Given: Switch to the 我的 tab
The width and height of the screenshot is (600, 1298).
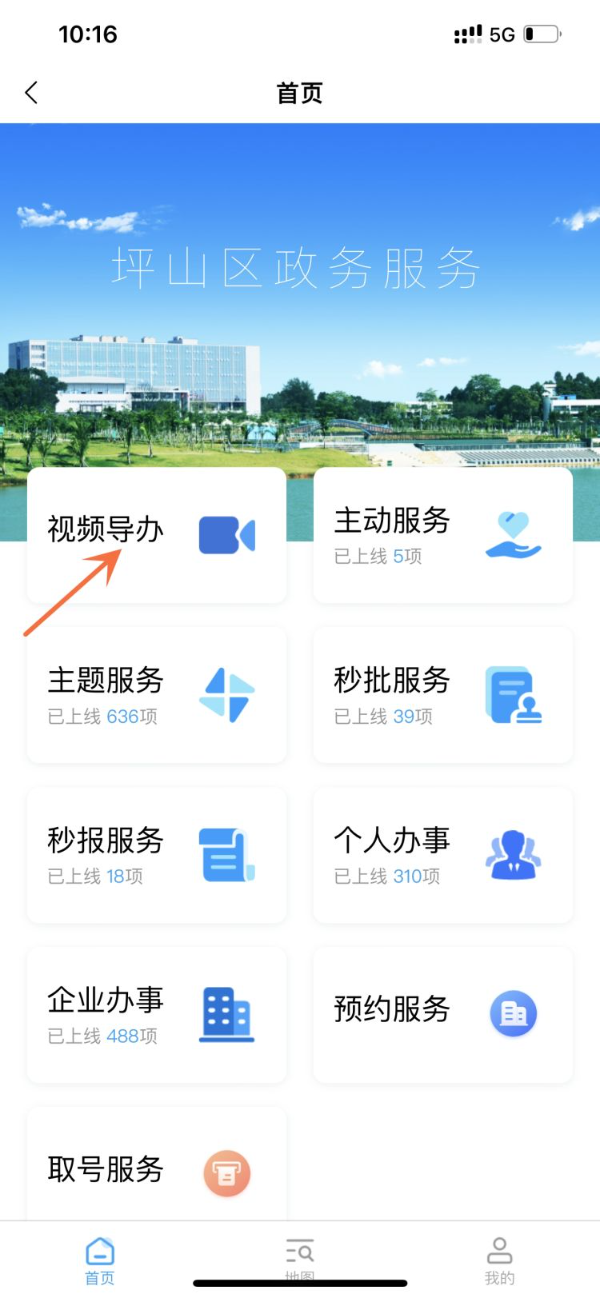Looking at the screenshot, I should [x=499, y=1260].
